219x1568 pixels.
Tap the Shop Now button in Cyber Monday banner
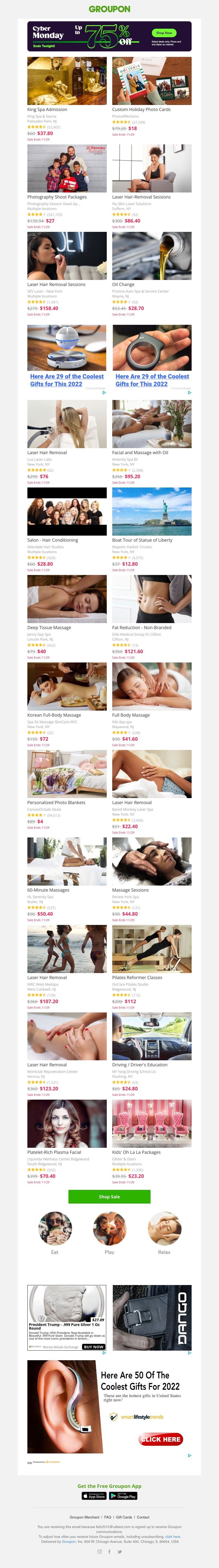(163, 33)
